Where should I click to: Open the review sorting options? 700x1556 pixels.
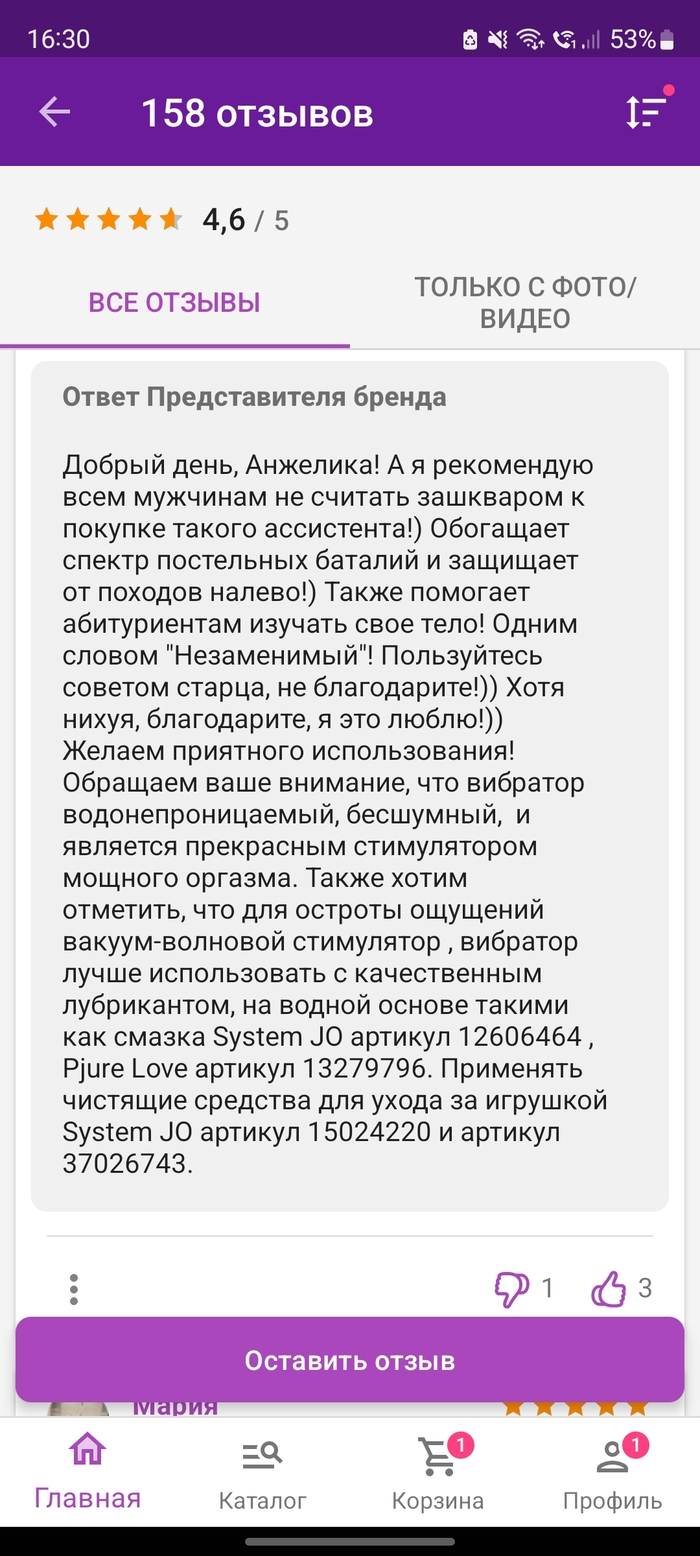(x=645, y=112)
